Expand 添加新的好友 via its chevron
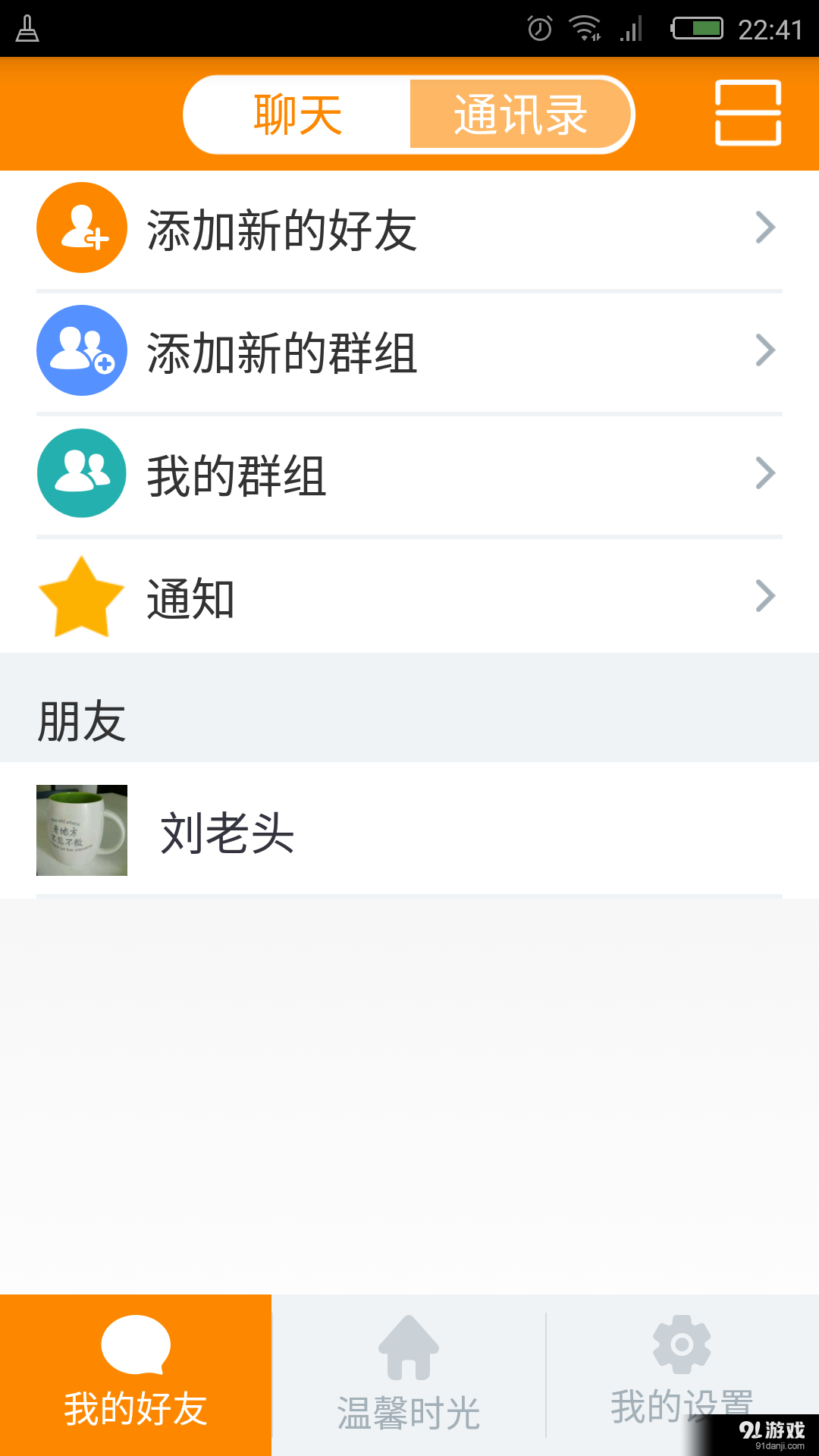The height and width of the screenshot is (1456, 819). coord(766,227)
